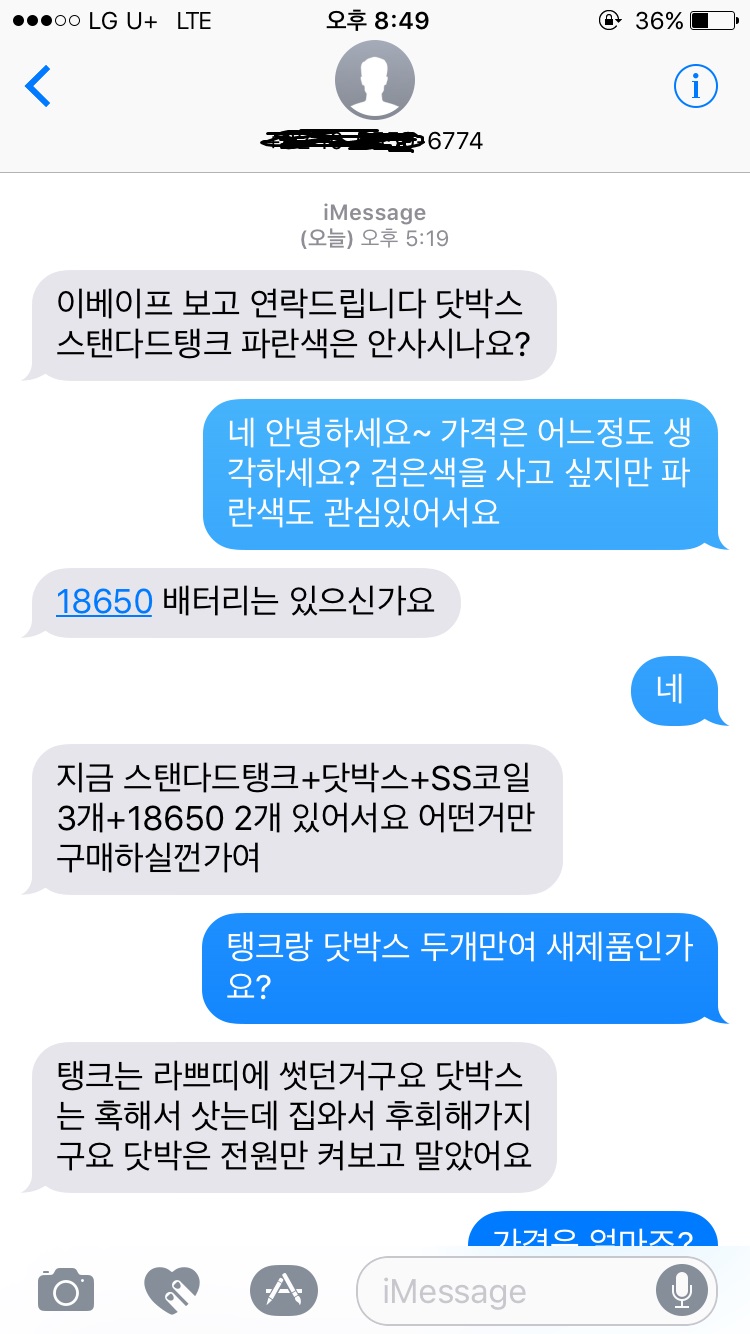This screenshot has width=750, height=1334.
Task: Go back to the messages list
Action: [x=38, y=87]
